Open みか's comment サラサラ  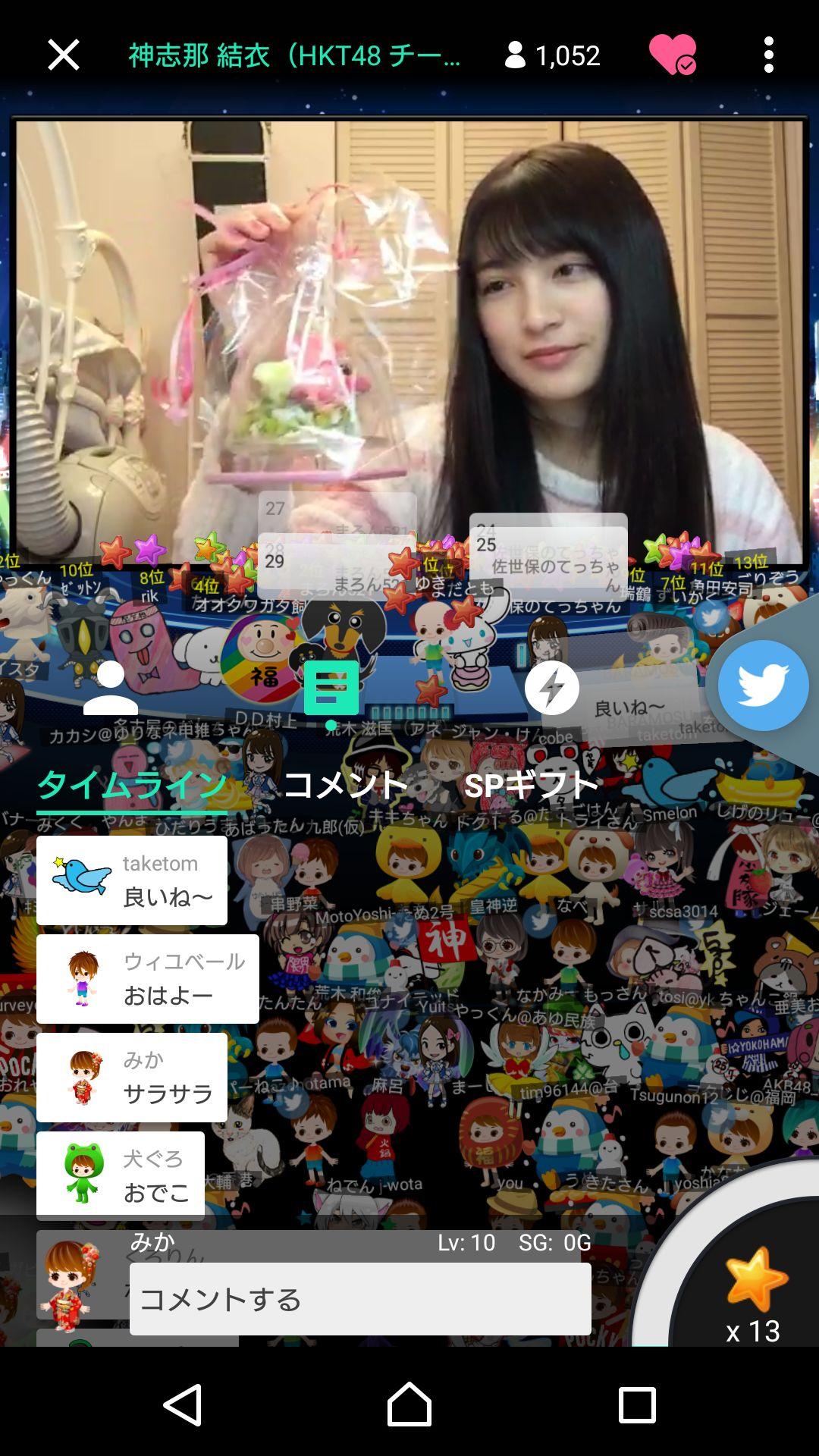tap(132, 1078)
